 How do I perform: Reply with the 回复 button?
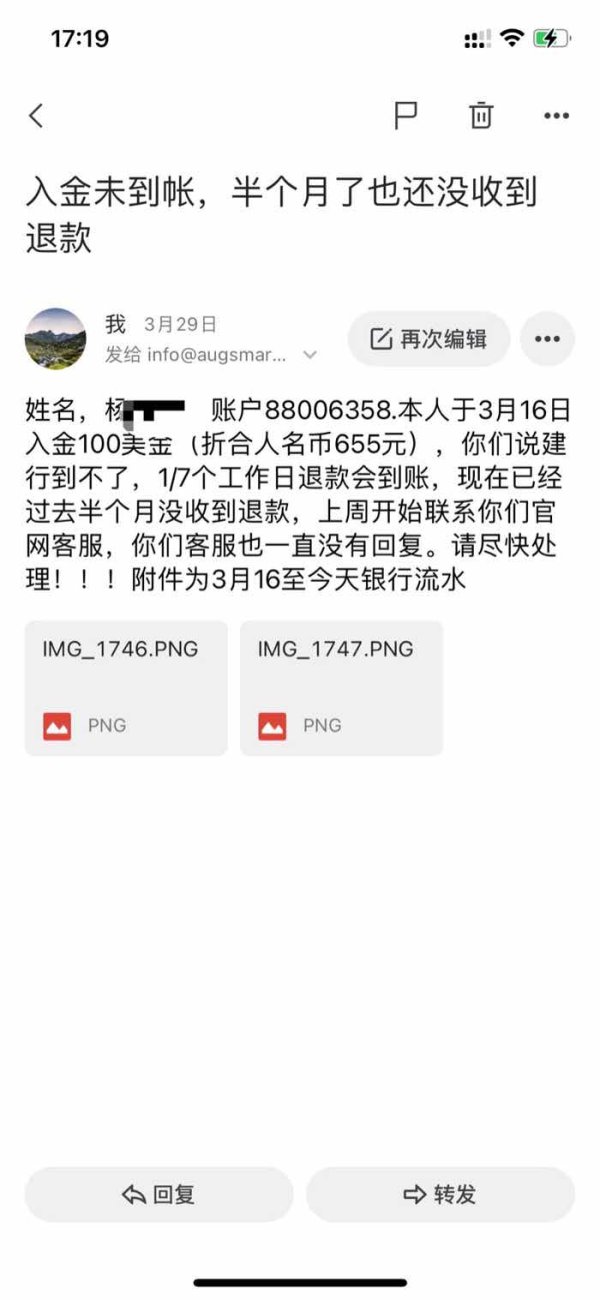tap(159, 1194)
